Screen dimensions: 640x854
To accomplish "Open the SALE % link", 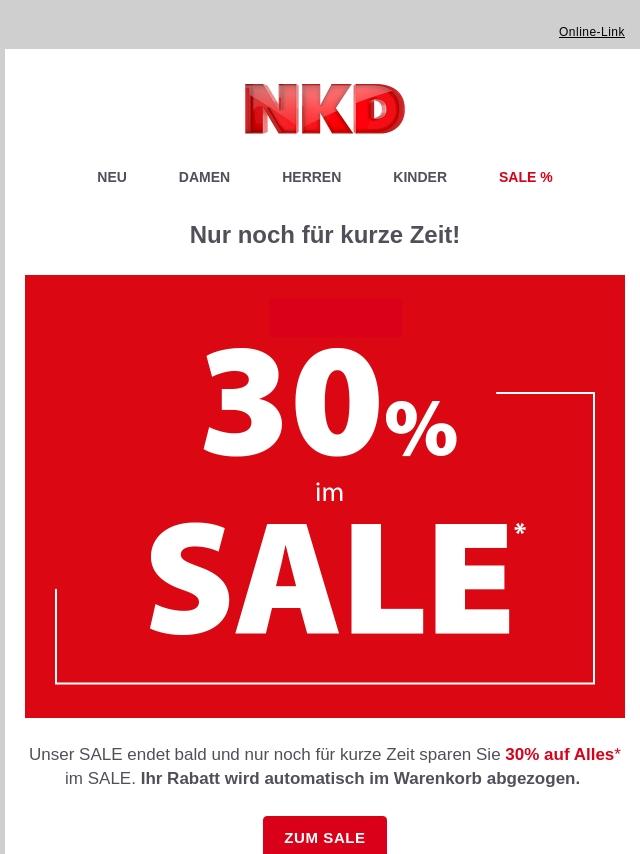I will (x=526, y=177).
